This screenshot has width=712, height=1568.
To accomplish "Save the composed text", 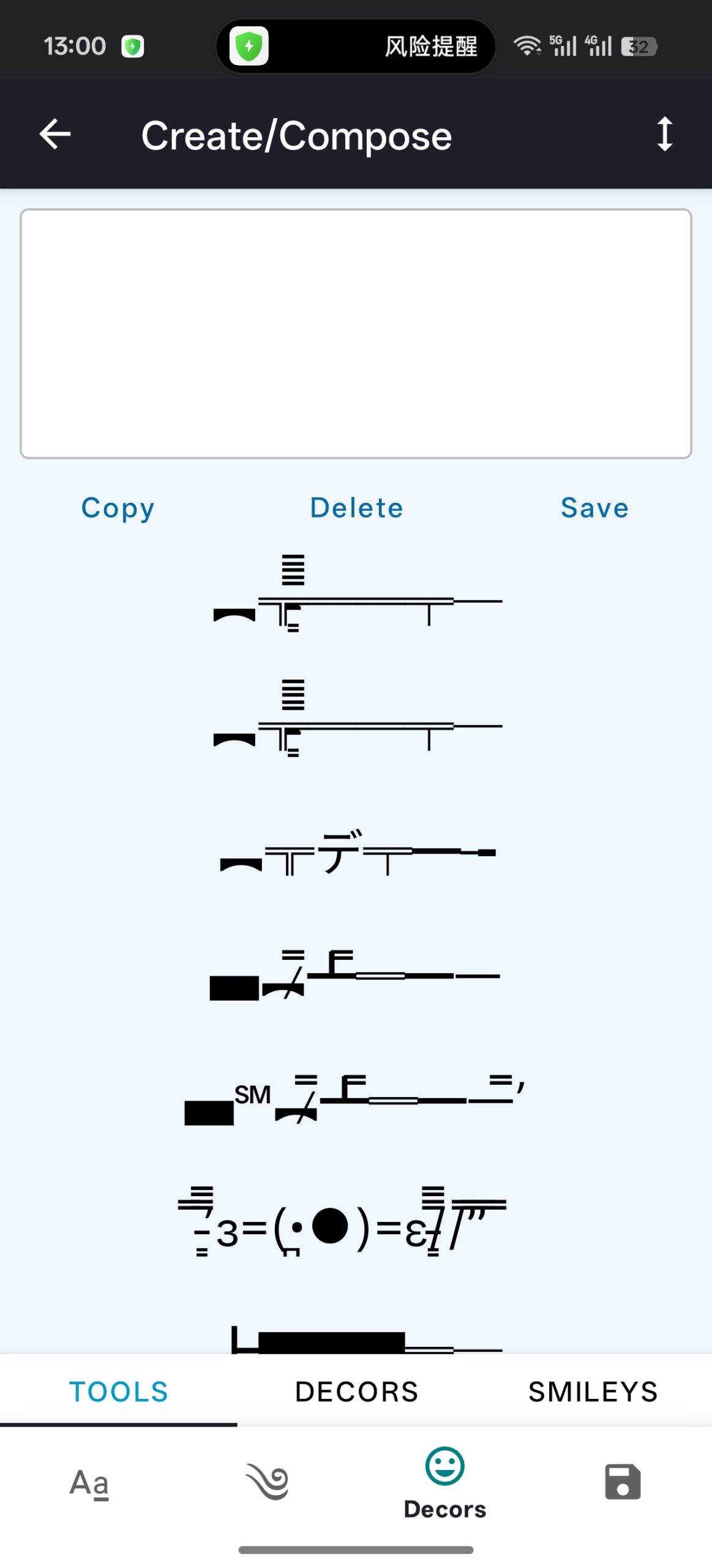I will (x=594, y=507).
